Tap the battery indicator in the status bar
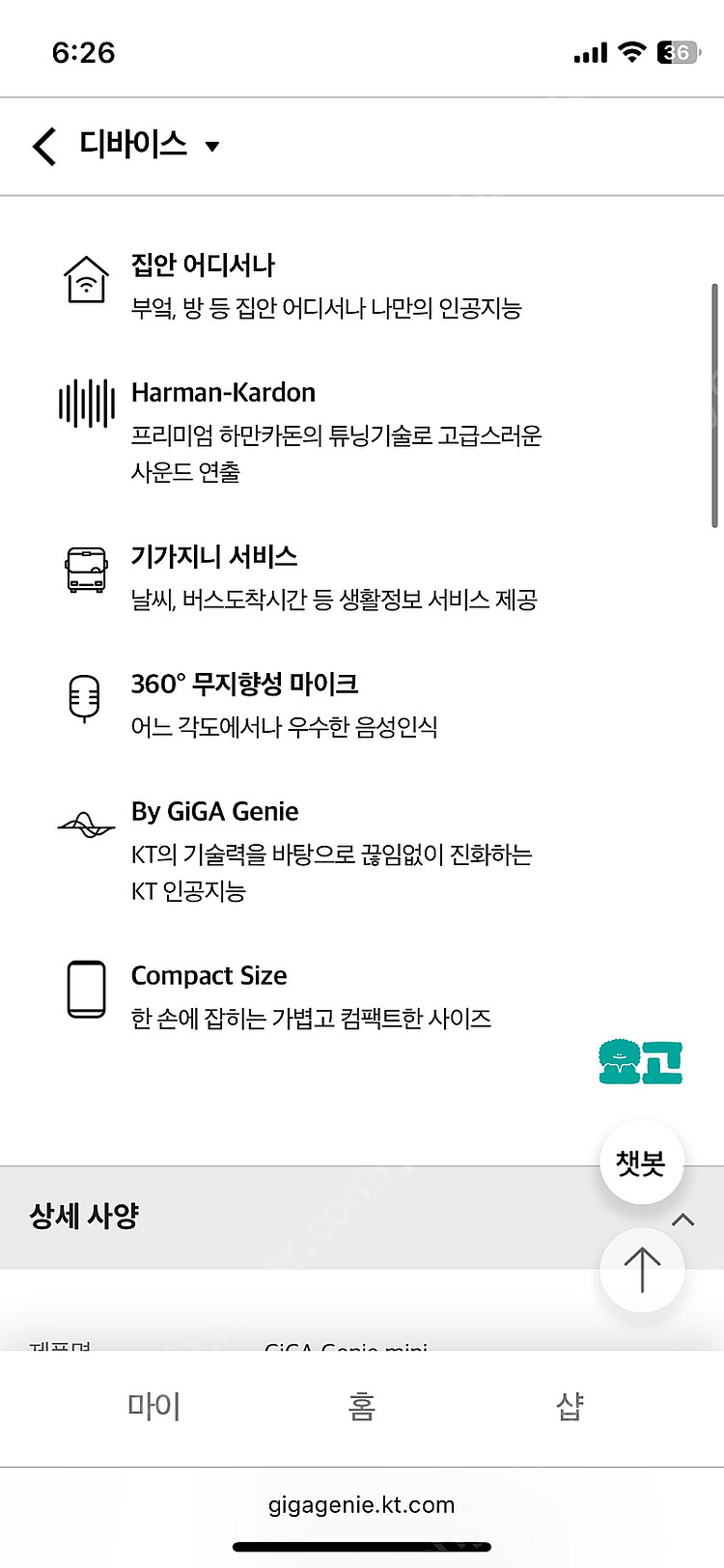This screenshot has height=1568, width=724. 675,53
